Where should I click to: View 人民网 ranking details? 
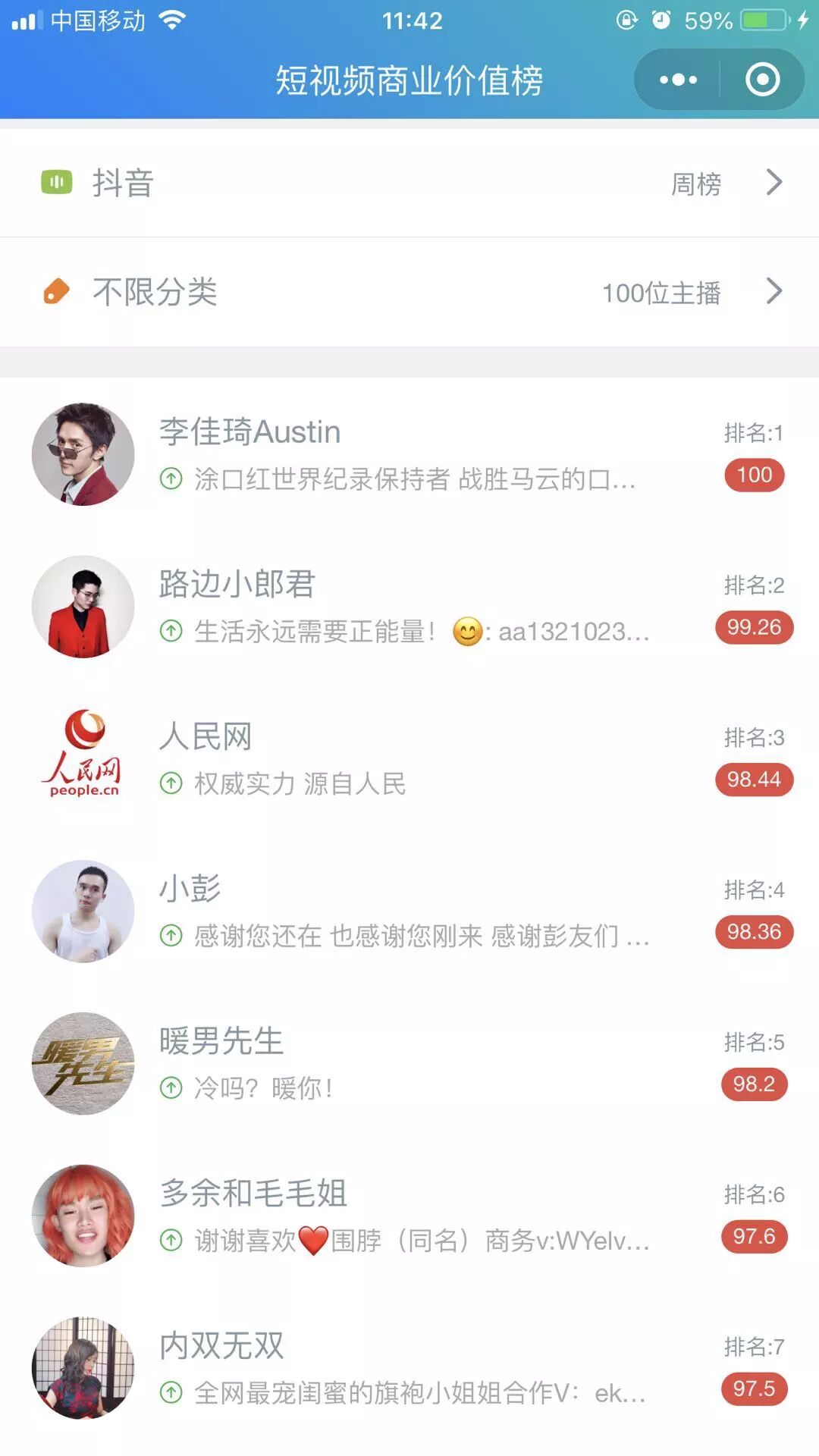[409, 759]
